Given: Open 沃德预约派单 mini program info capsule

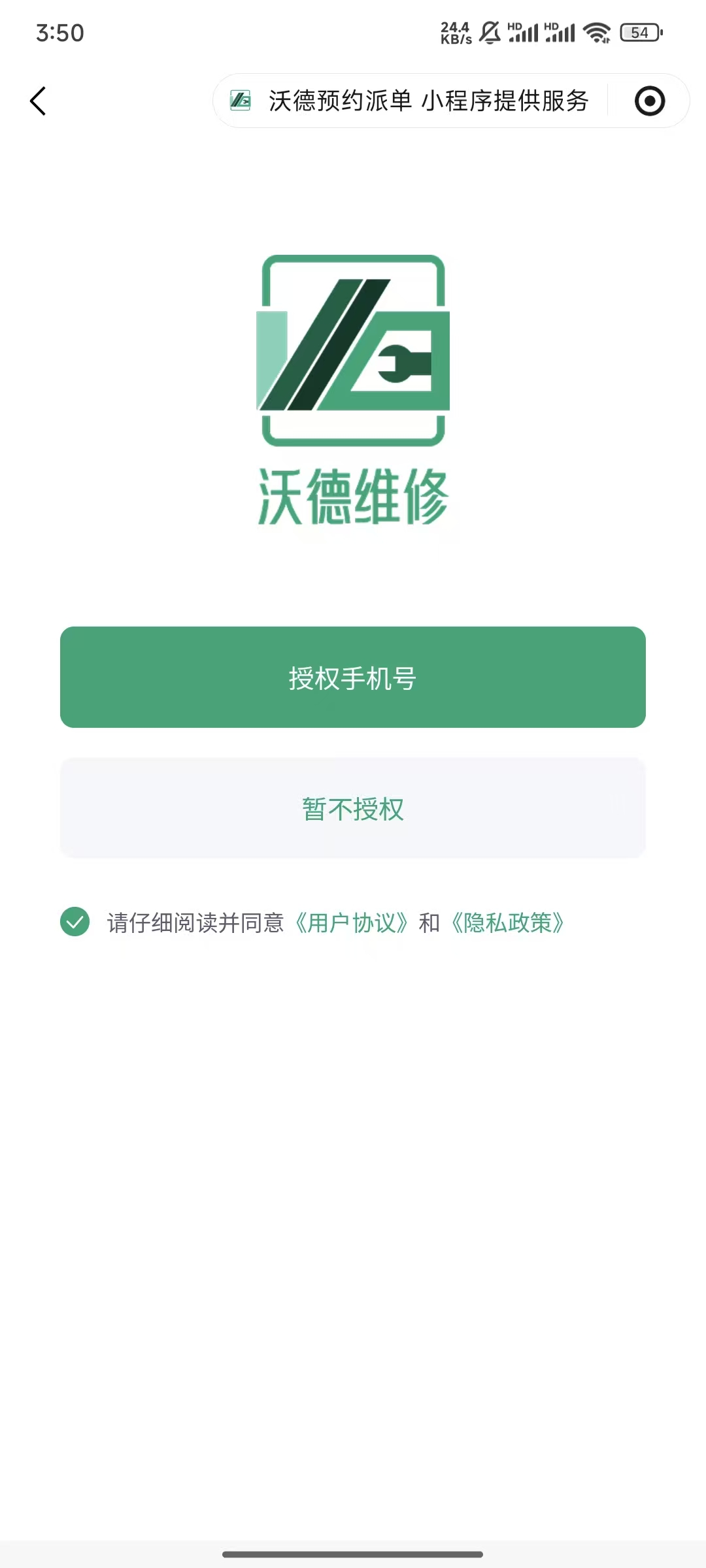Looking at the screenshot, I should [x=412, y=101].
